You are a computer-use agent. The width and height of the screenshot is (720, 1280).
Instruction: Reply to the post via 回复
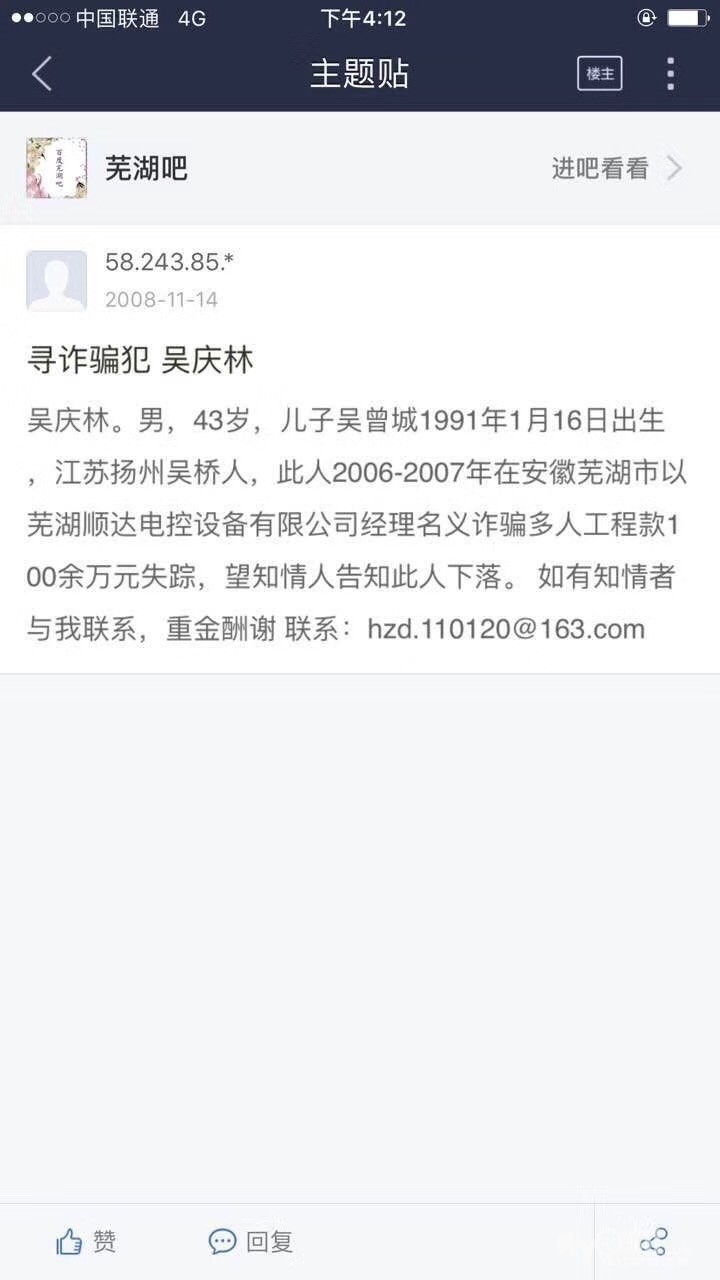(251, 1242)
